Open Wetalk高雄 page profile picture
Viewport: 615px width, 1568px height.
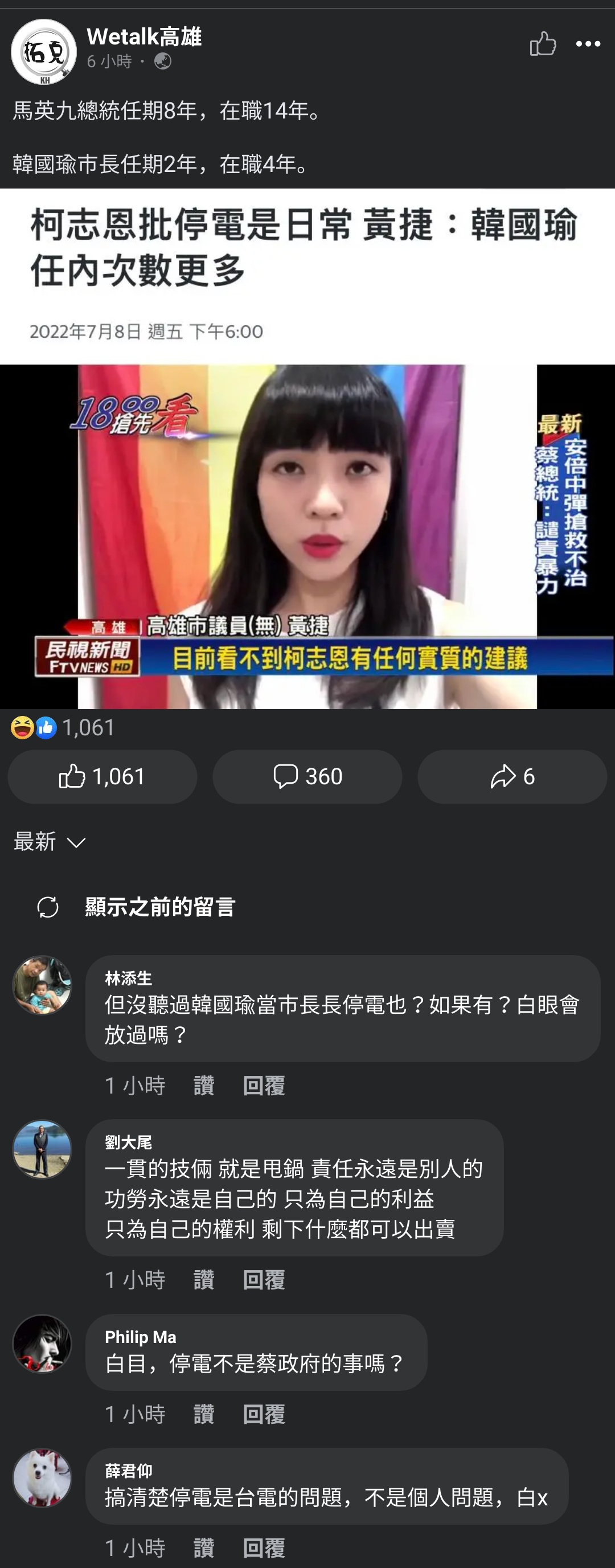[x=43, y=52]
